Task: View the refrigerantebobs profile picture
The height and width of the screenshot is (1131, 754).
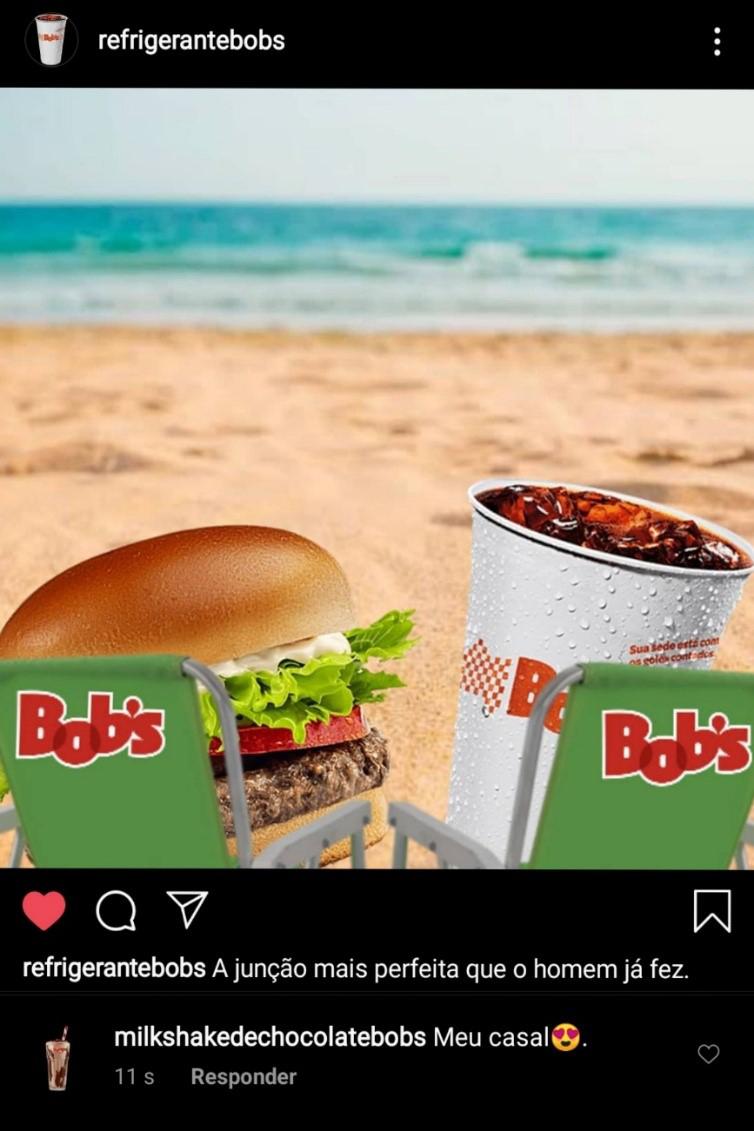Action: [51, 40]
